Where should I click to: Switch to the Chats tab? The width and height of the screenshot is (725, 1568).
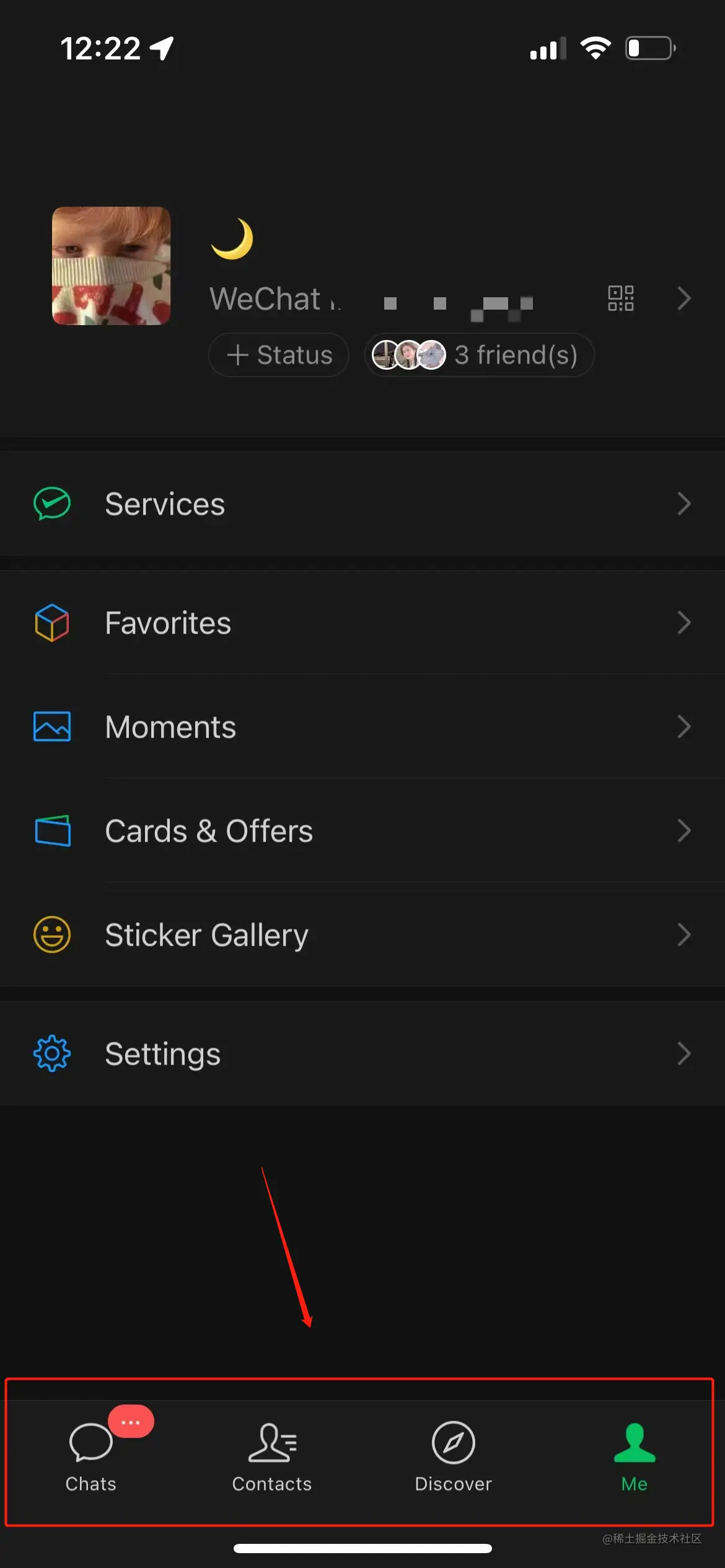tap(91, 1455)
